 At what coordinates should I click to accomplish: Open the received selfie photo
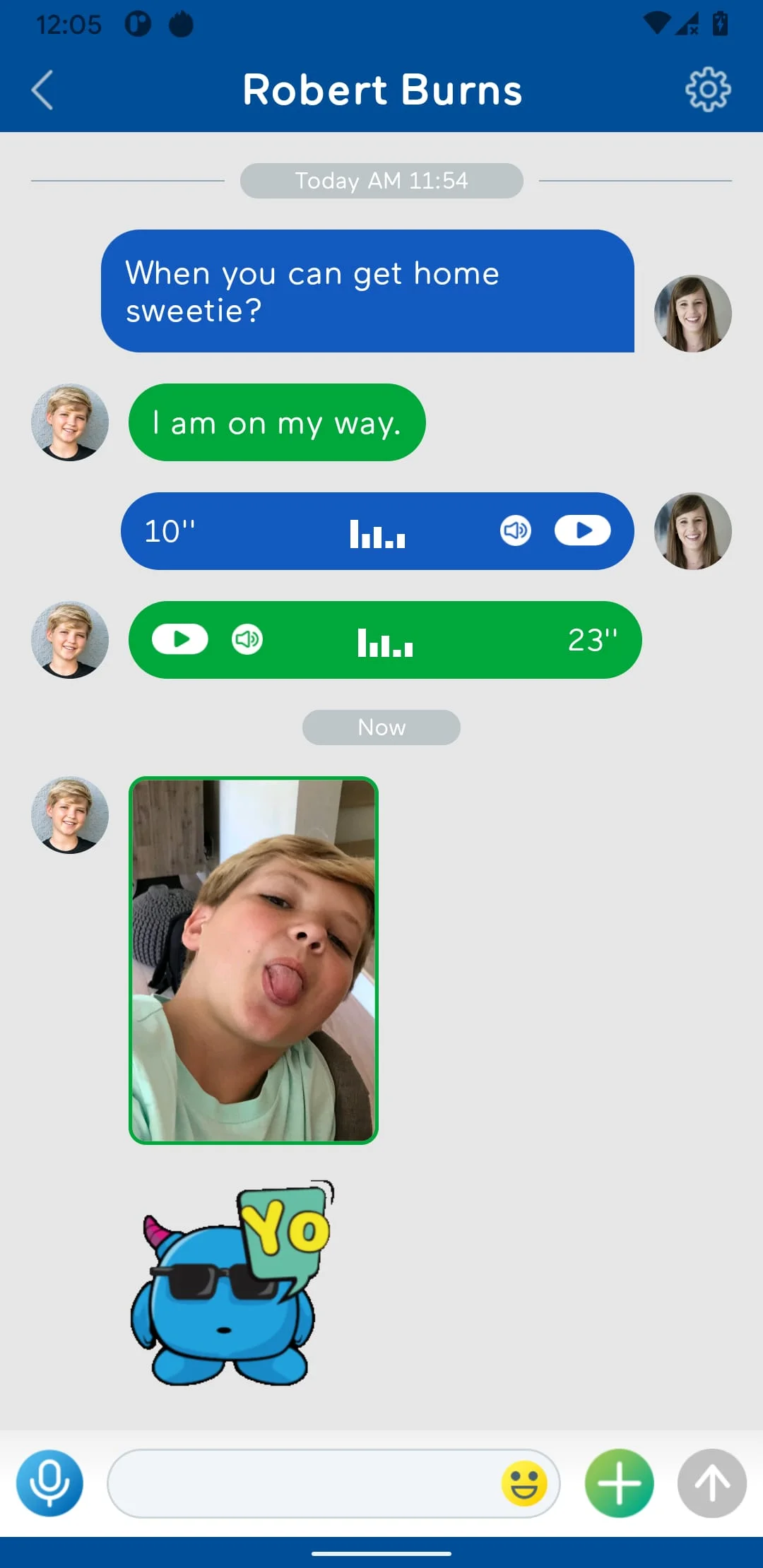(254, 960)
